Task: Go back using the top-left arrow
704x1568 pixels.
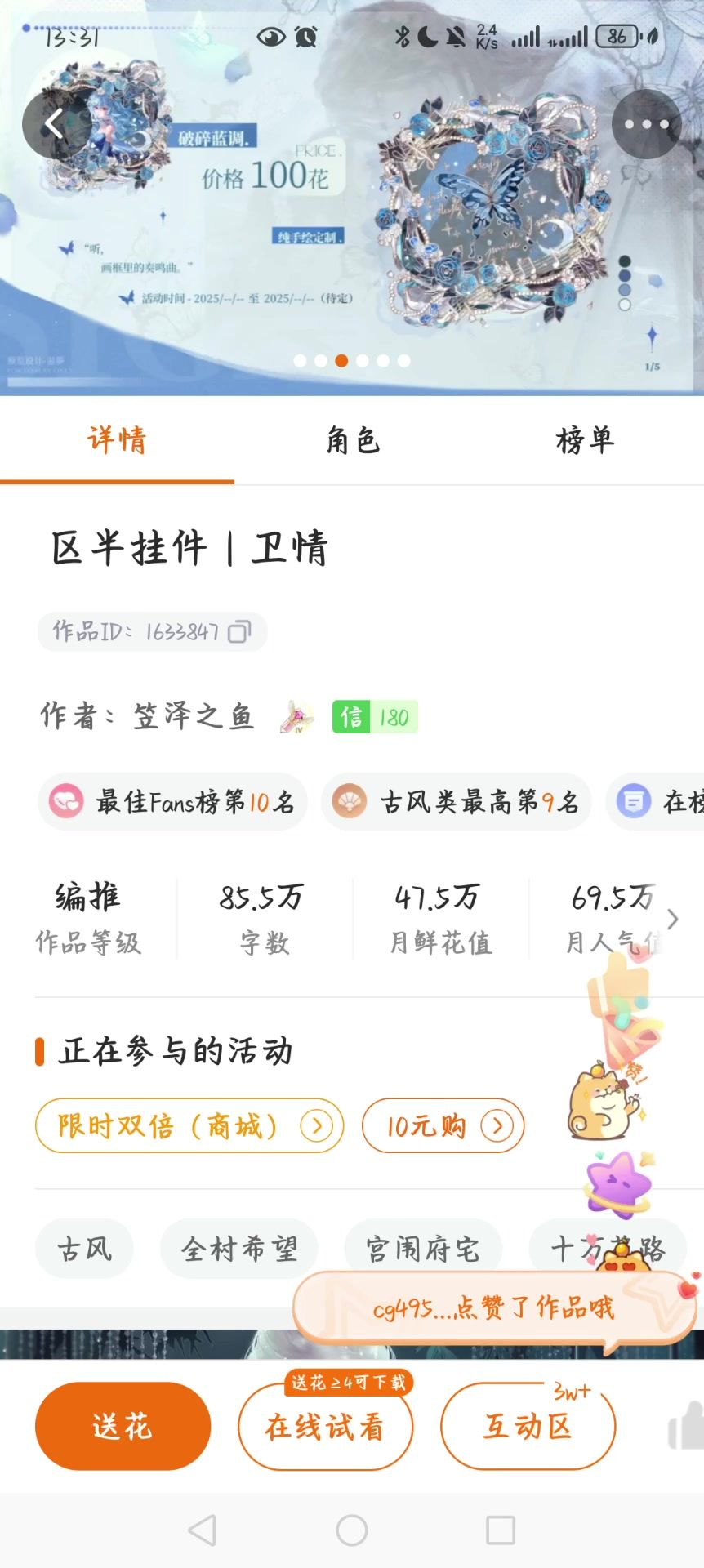Action: 56,125
